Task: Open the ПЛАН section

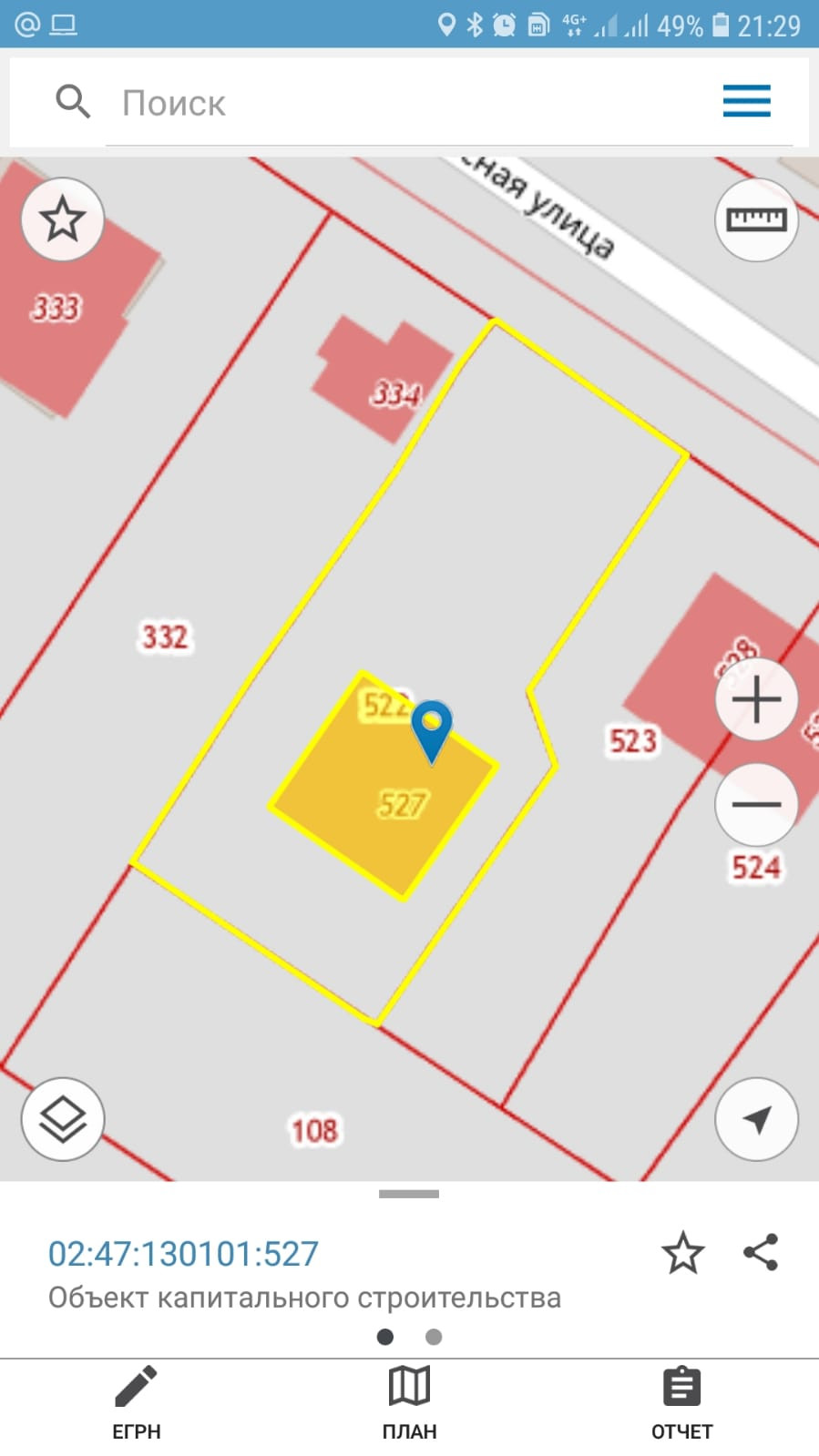Action: [x=409, y=1403]
